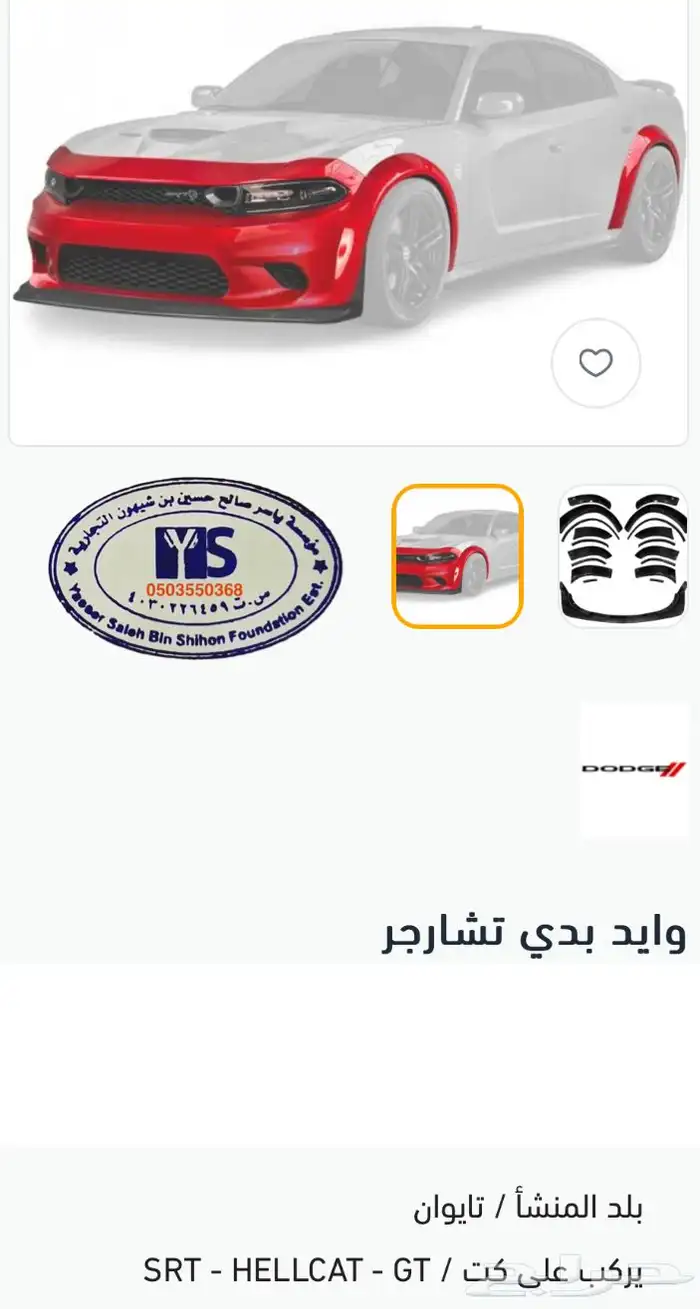The image size is (700, 1309).
Task: Select the red Charger car thumbnail
Action: tap(457, 556)
